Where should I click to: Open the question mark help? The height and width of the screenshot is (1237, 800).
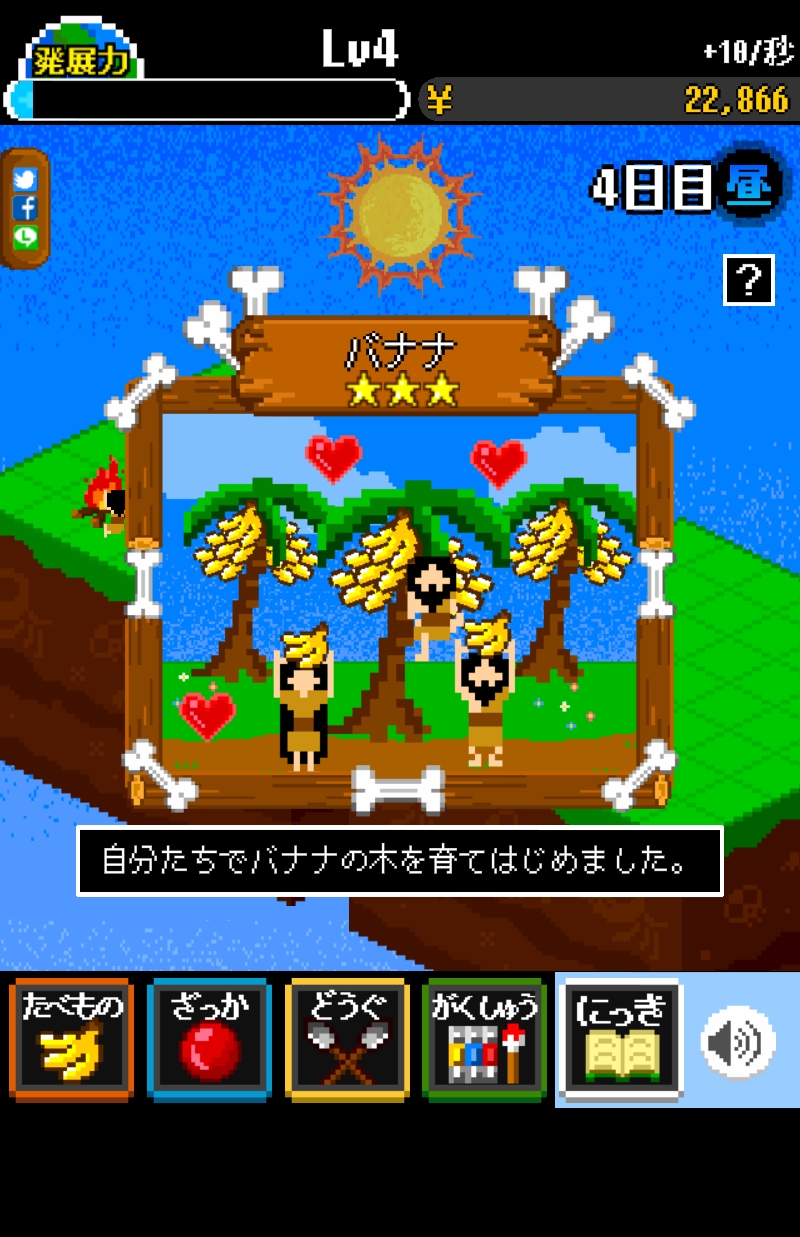pyautogui.click(x=749, y=279)
